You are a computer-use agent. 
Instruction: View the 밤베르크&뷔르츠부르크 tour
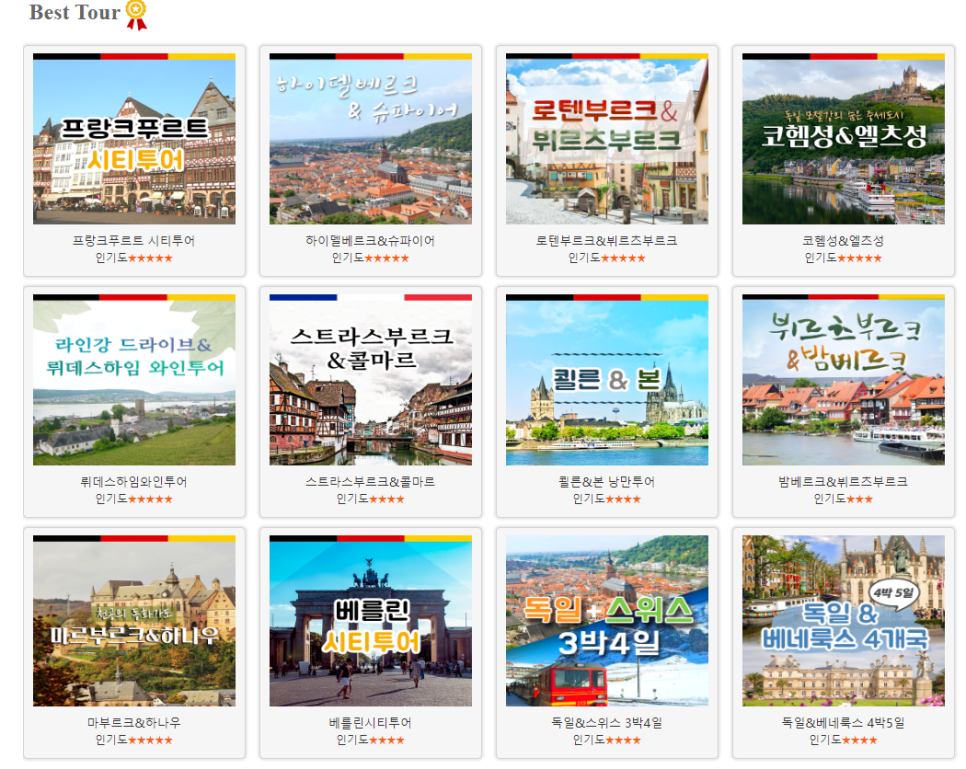pos(843,381)
